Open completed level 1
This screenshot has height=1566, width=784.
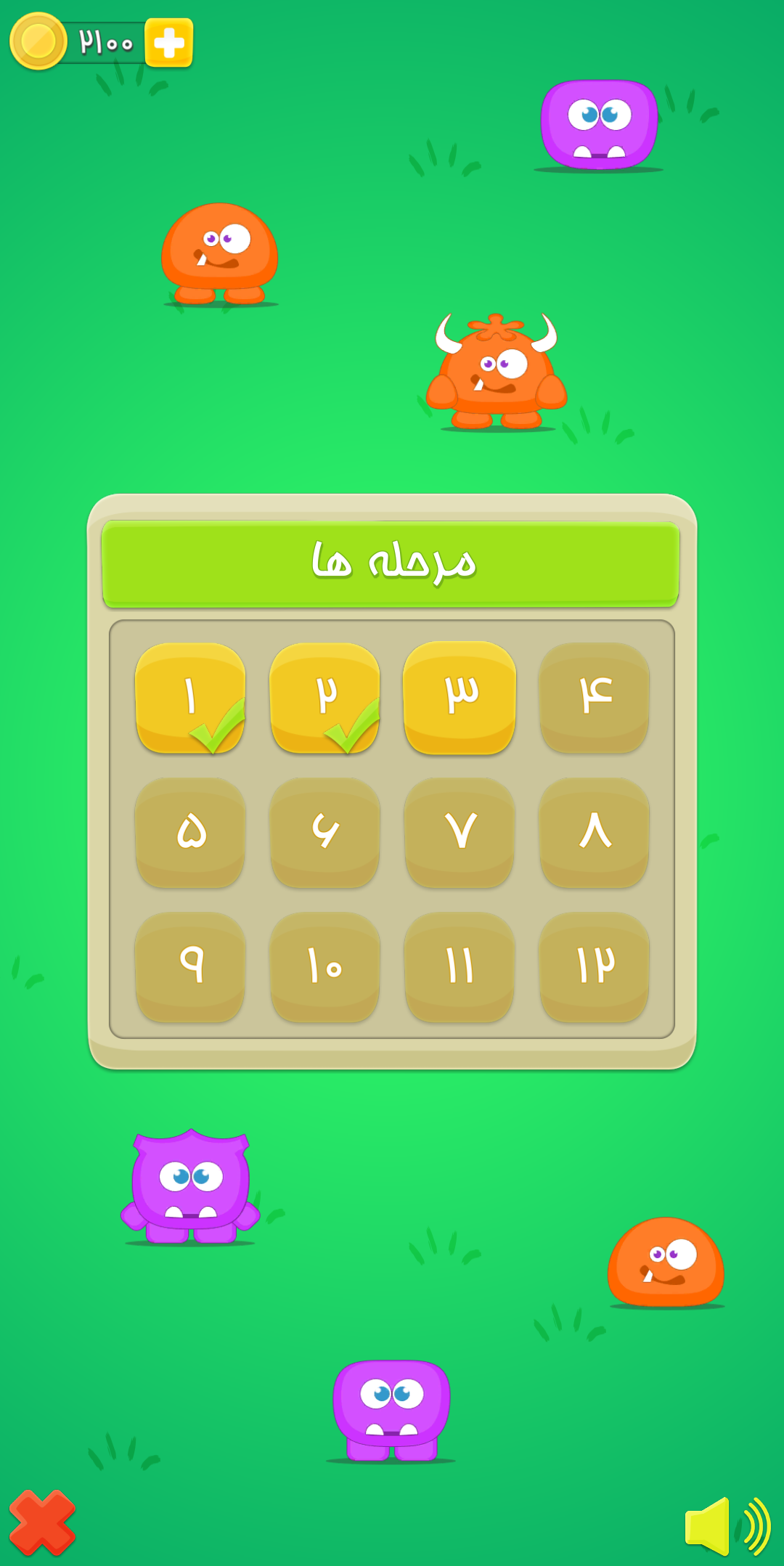click(x=190, y=698)
